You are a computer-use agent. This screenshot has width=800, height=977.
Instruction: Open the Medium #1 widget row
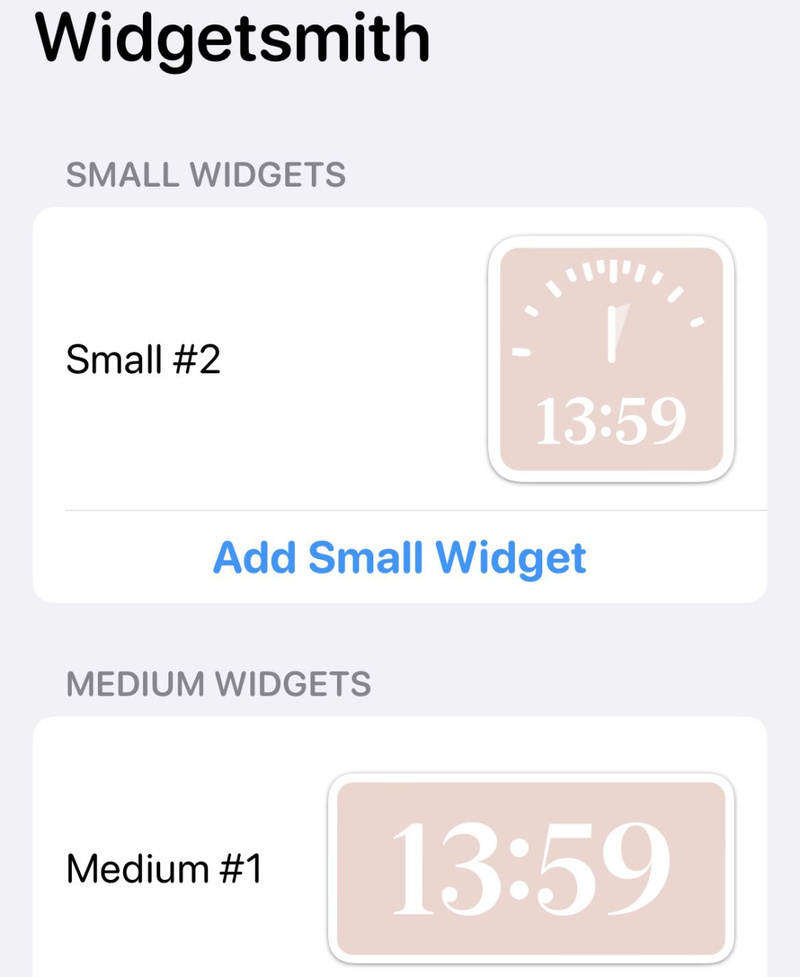[165, 869]
